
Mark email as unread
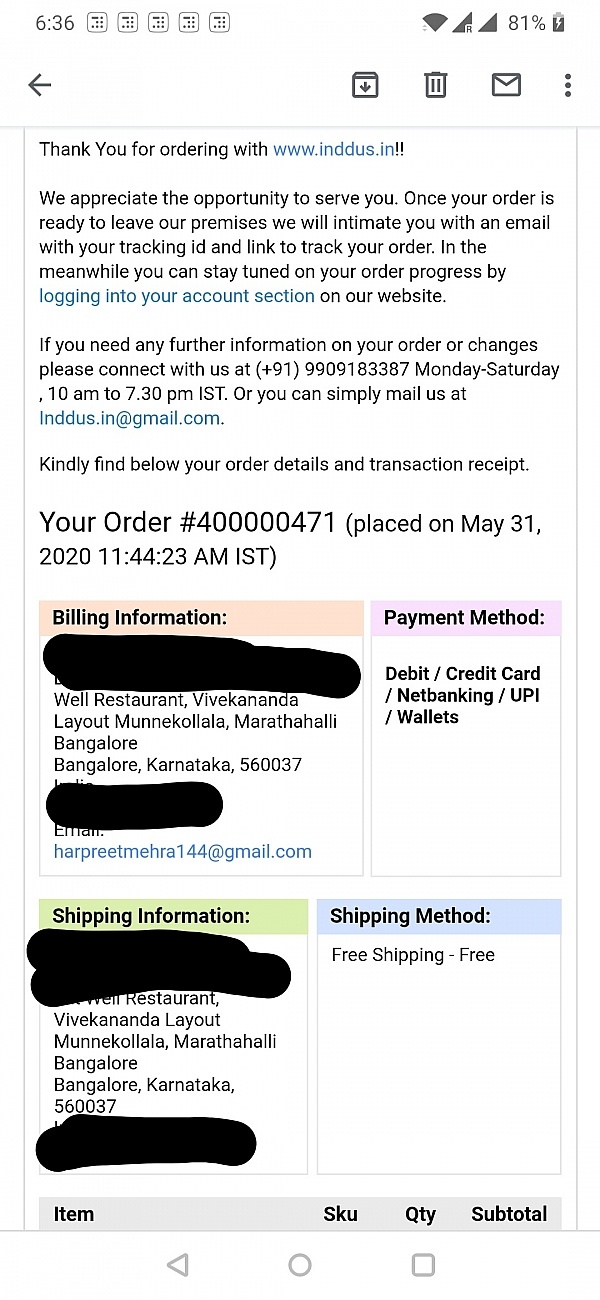pos(506,85)
